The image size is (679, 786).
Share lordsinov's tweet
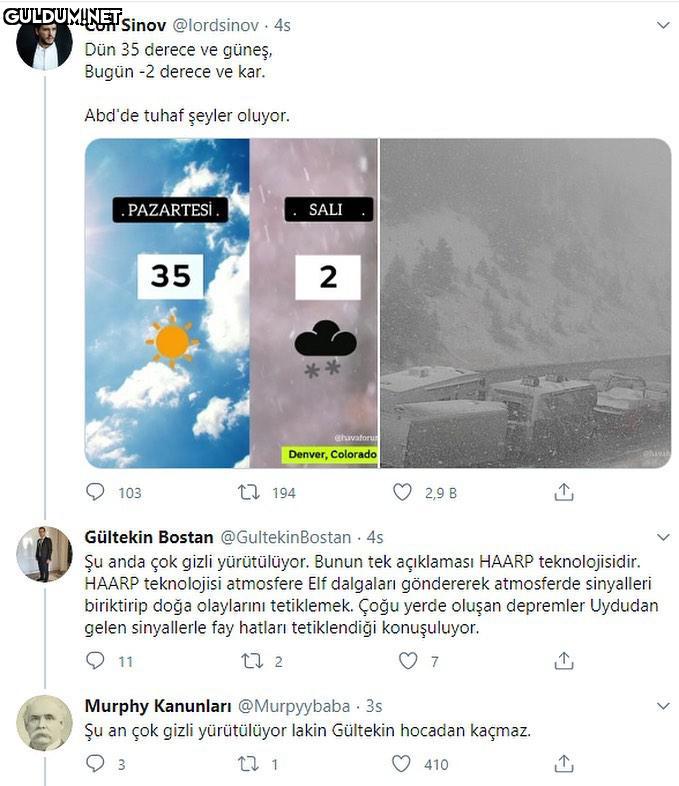[x=564, y=492]
